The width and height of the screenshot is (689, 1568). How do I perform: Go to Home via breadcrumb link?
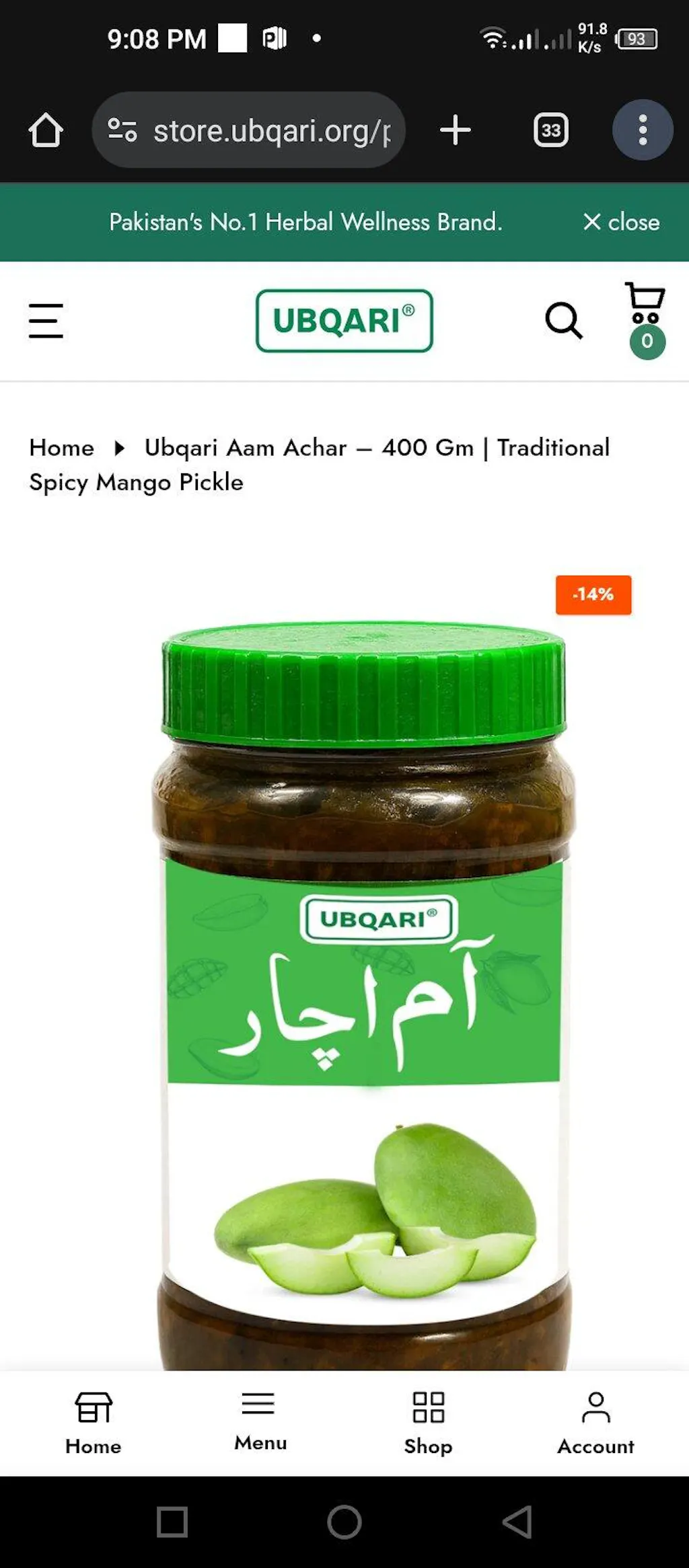pyautogui.click(x=61, y=448)
